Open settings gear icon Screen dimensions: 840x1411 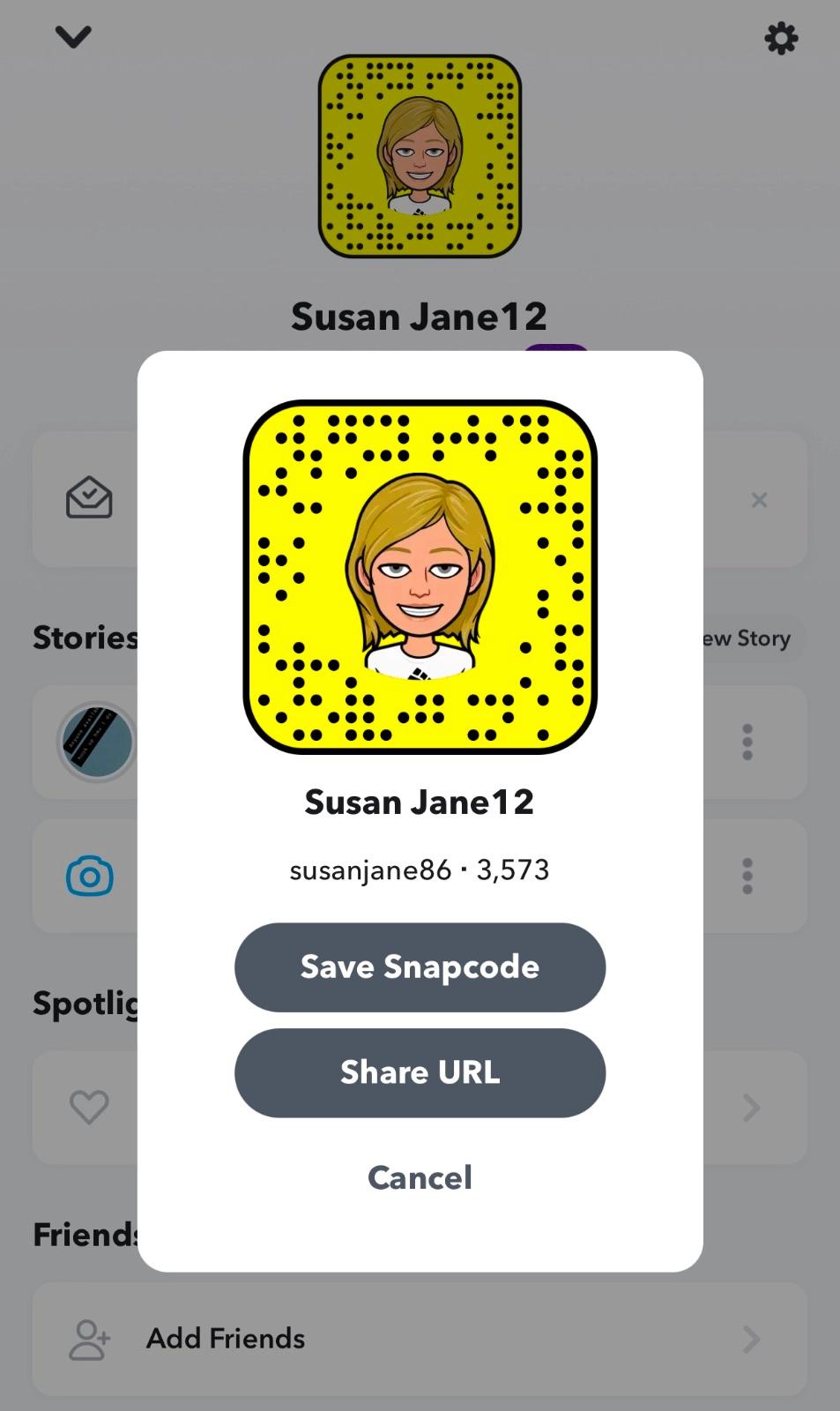781,39
